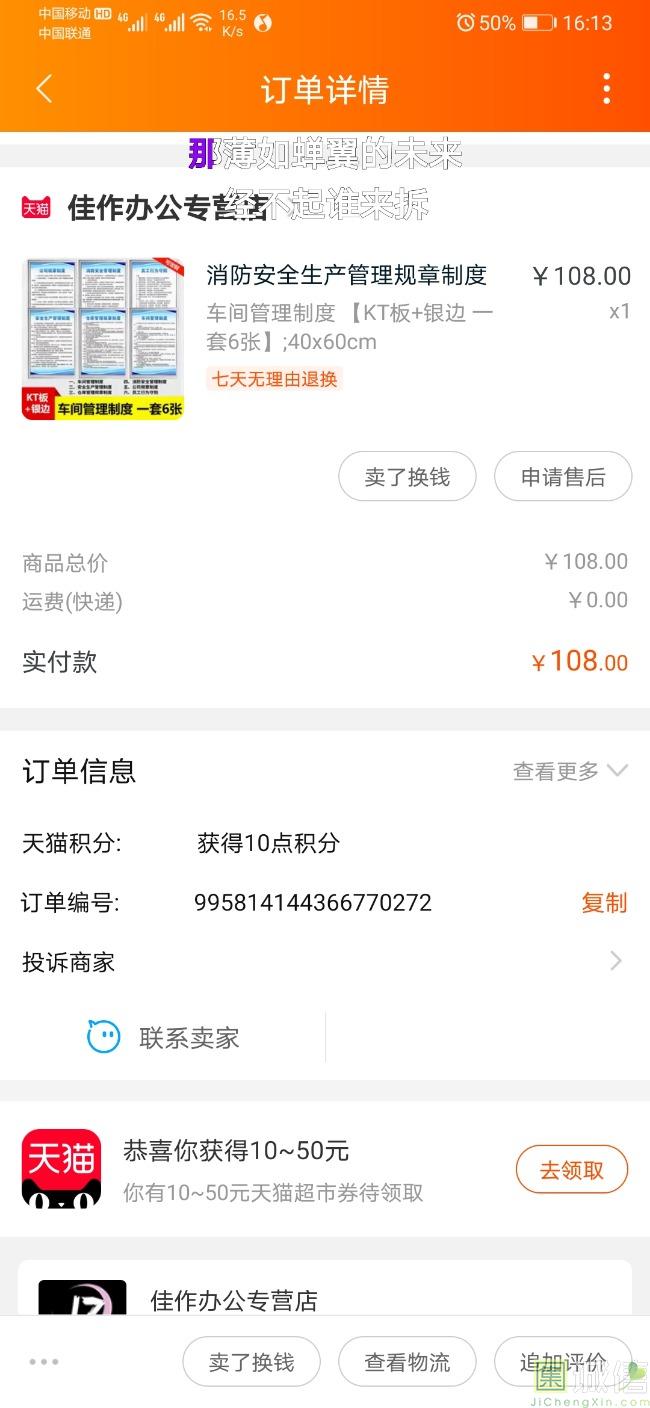650x1408 pixels.
Task: Go back from order details
Action: (x=44, y=90)
